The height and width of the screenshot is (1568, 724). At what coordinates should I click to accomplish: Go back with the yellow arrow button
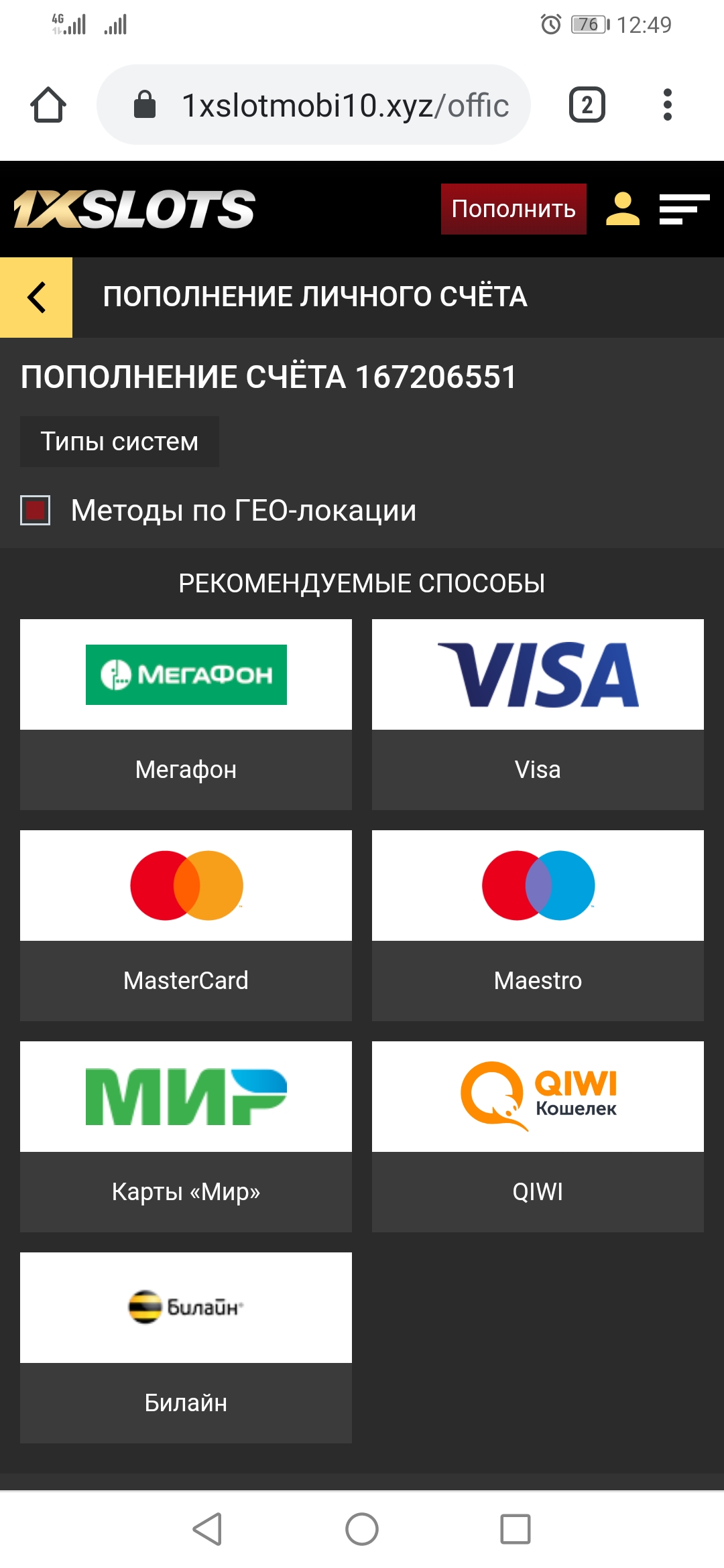[x=36, y=297]
